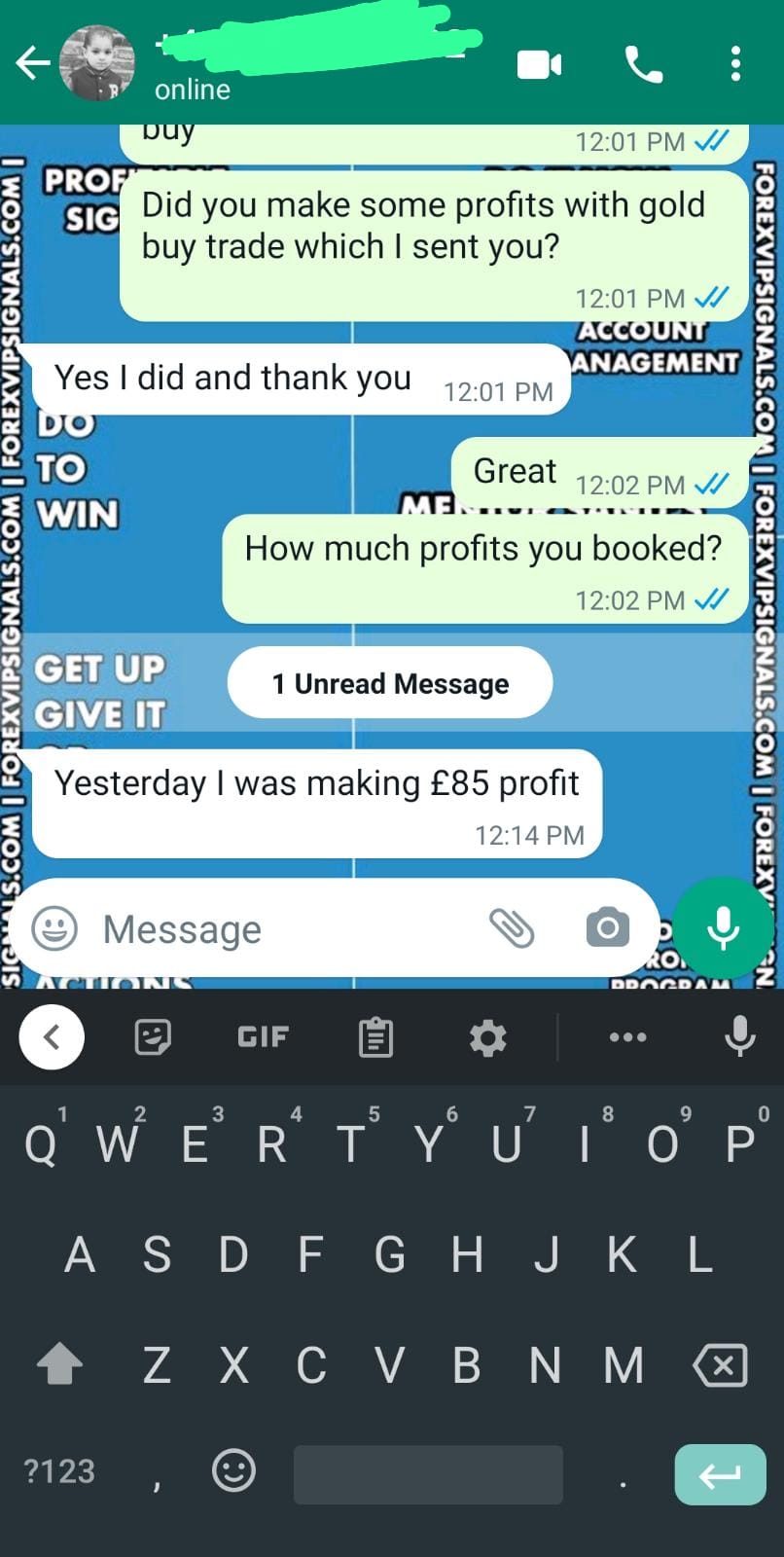Switch to the ?123 symbols keyboard
Screen dimensions: 784x1557
click(59, 1470)
